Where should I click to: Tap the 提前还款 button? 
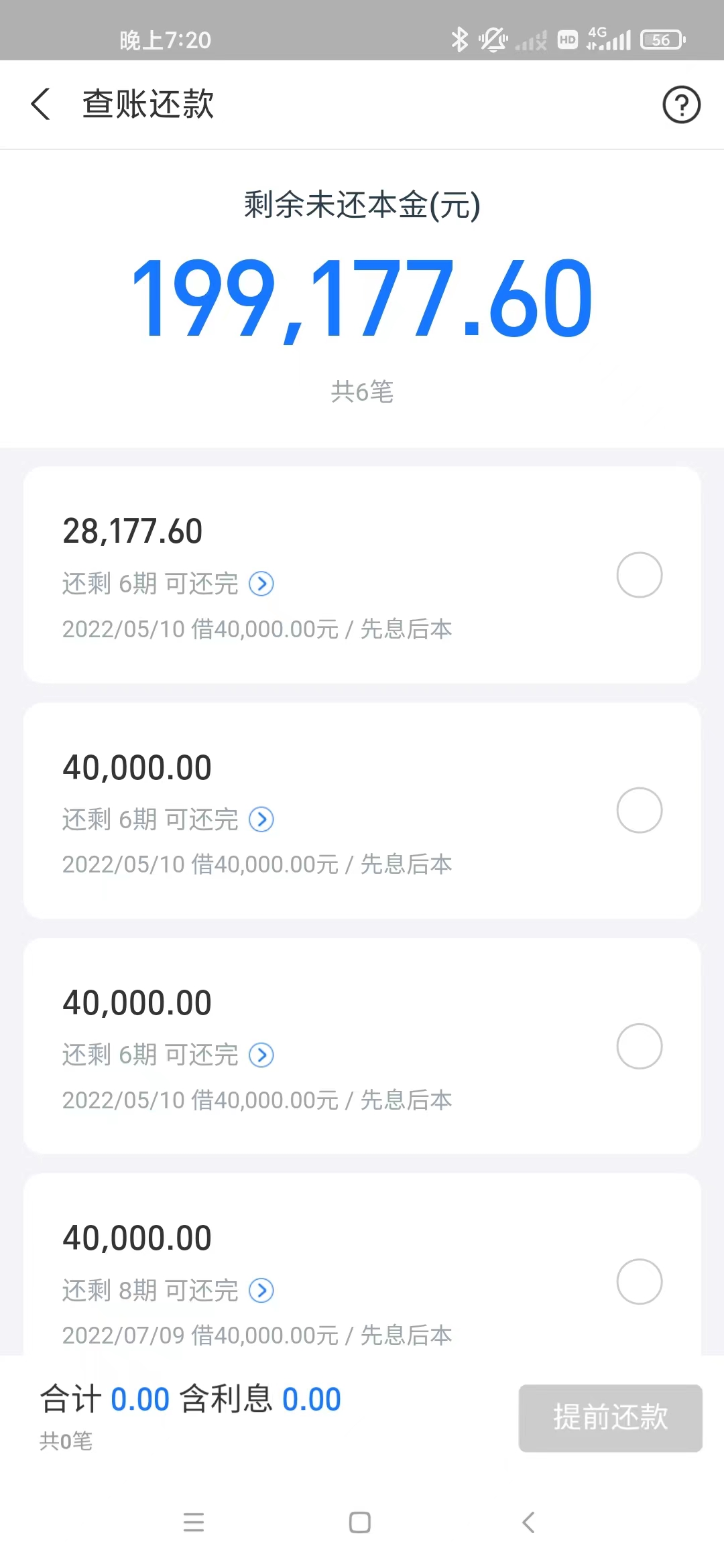coord(610,1417)
